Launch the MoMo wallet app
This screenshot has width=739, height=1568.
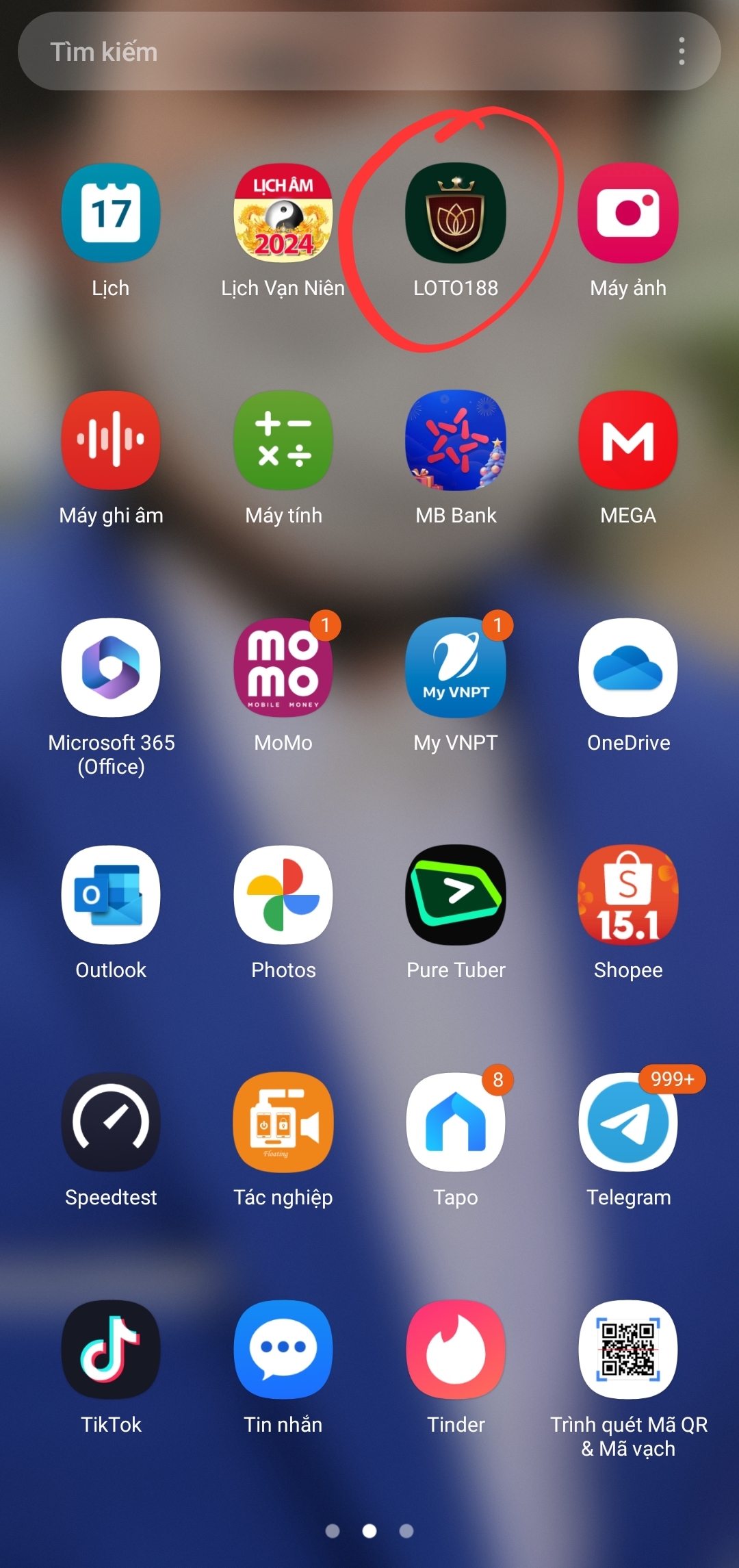283,668
